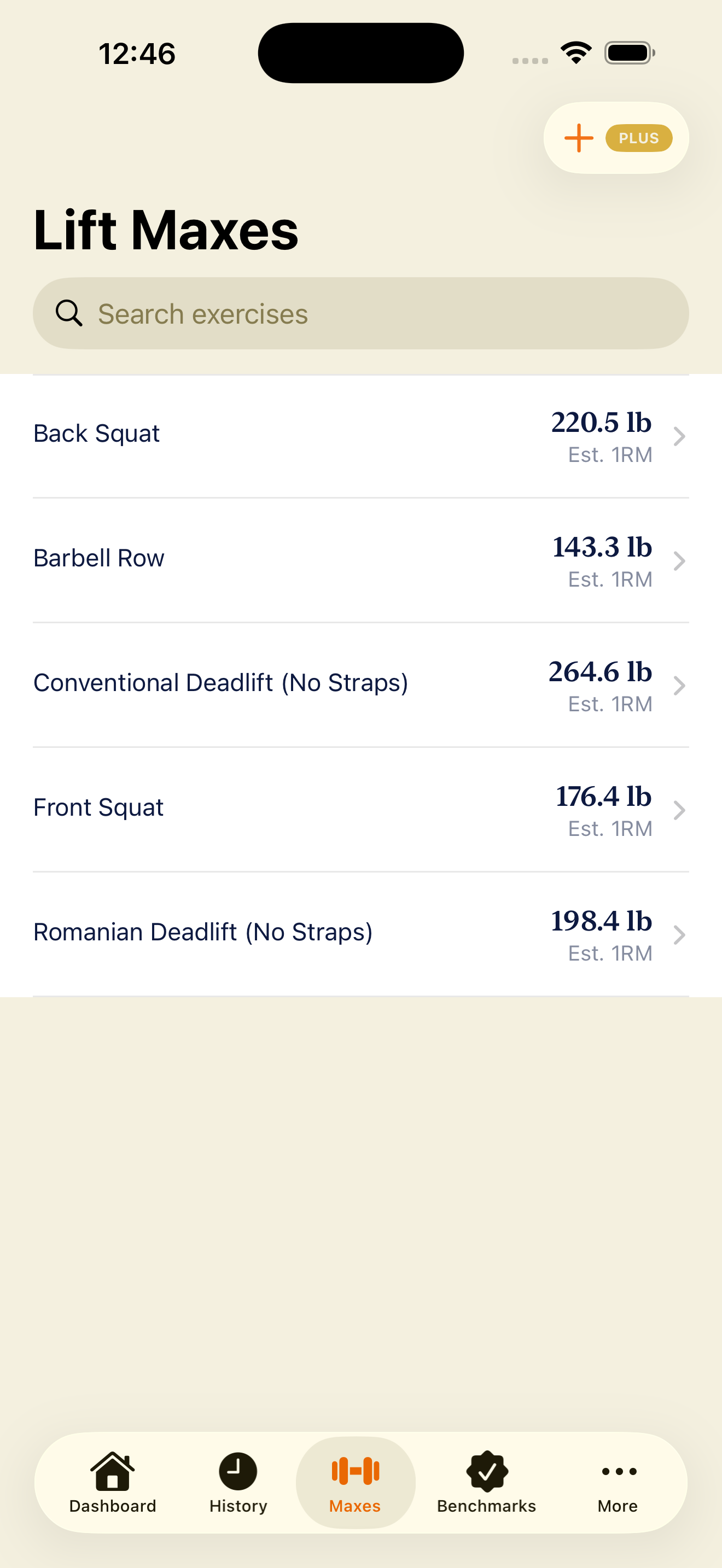Tap the orange plus icon
Viewport: 722px width, 1568px height.
(x=579, y=138)
